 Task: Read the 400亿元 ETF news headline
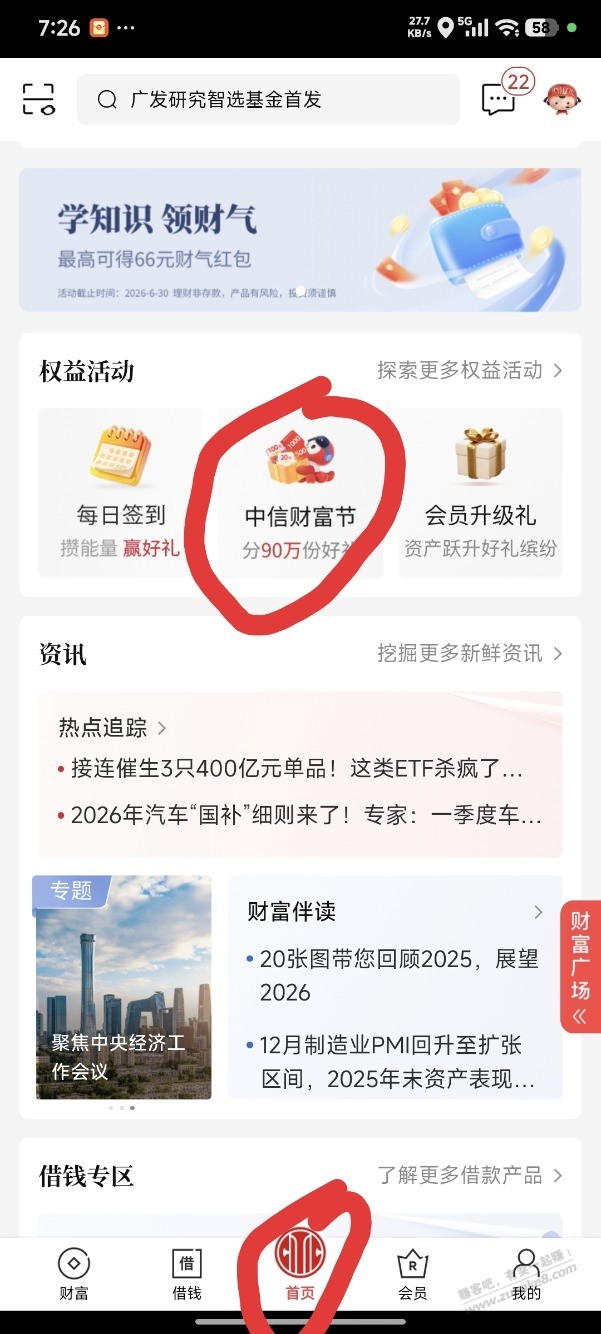coord(296,769)
